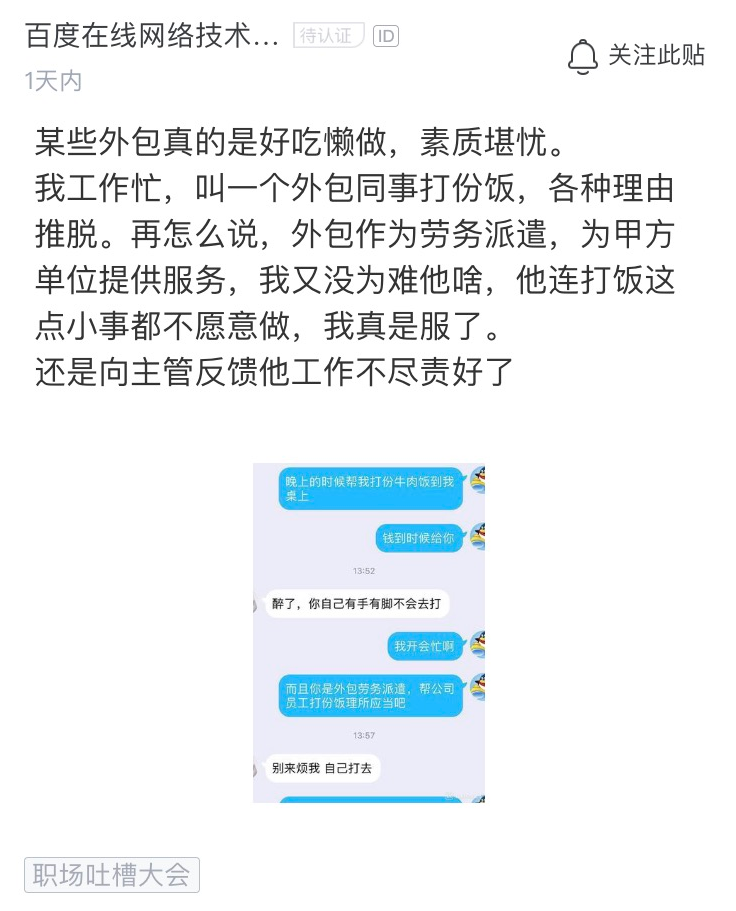Open the attached chat screenshot image

(x=368, y=632)
